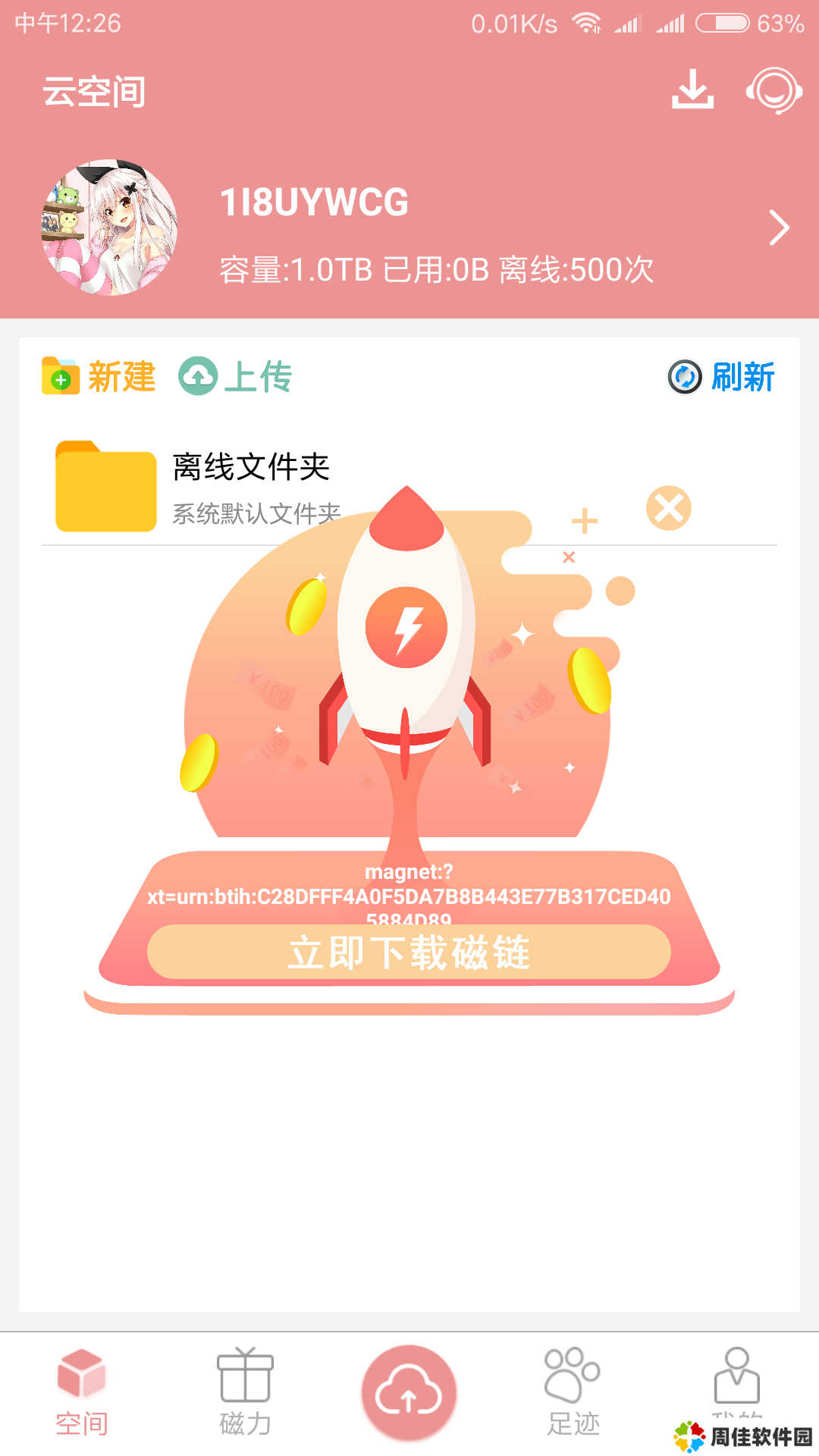Open the profile tab with person icon
Image resolution: width=819 pixels, height=1456 pixels.
[736, 1380]
